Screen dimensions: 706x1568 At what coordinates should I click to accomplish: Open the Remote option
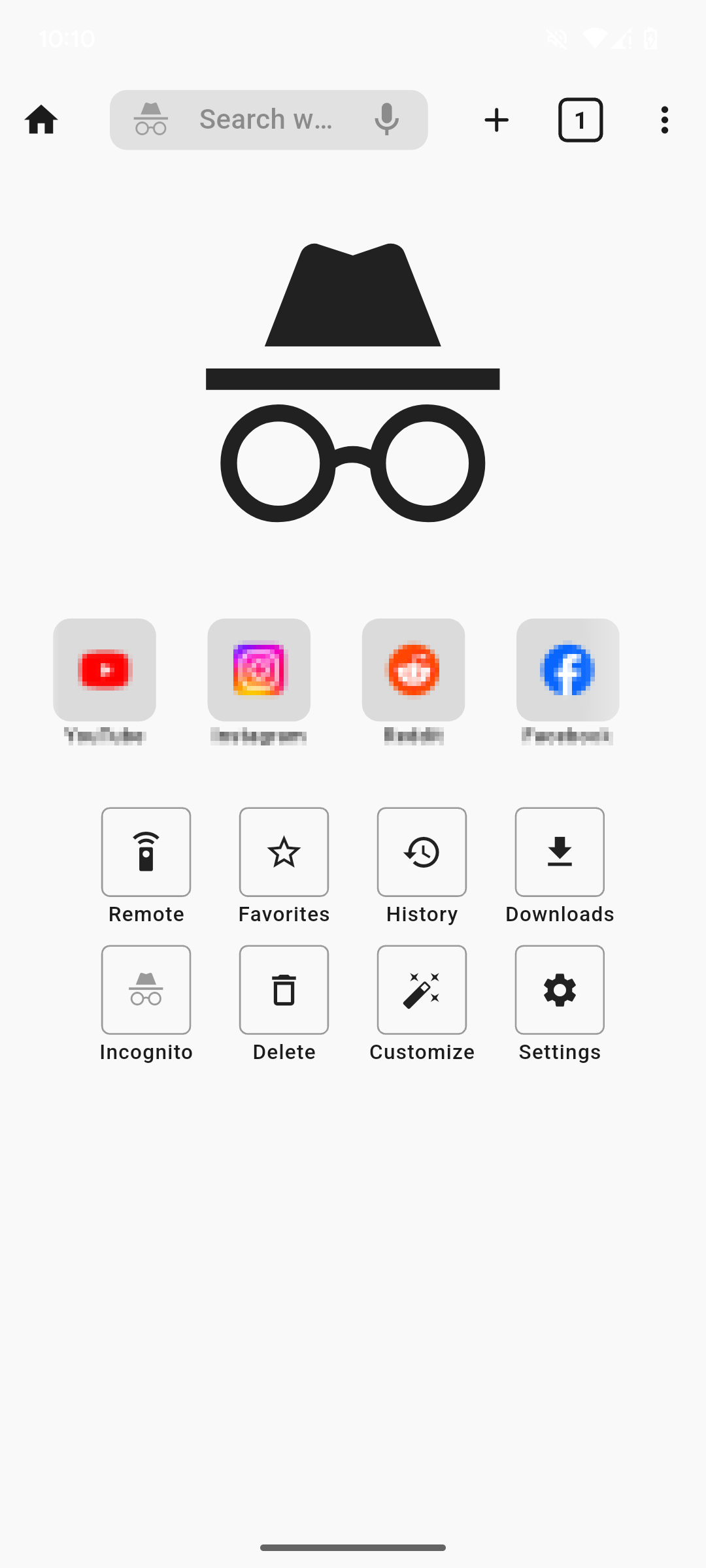[146, 852]
